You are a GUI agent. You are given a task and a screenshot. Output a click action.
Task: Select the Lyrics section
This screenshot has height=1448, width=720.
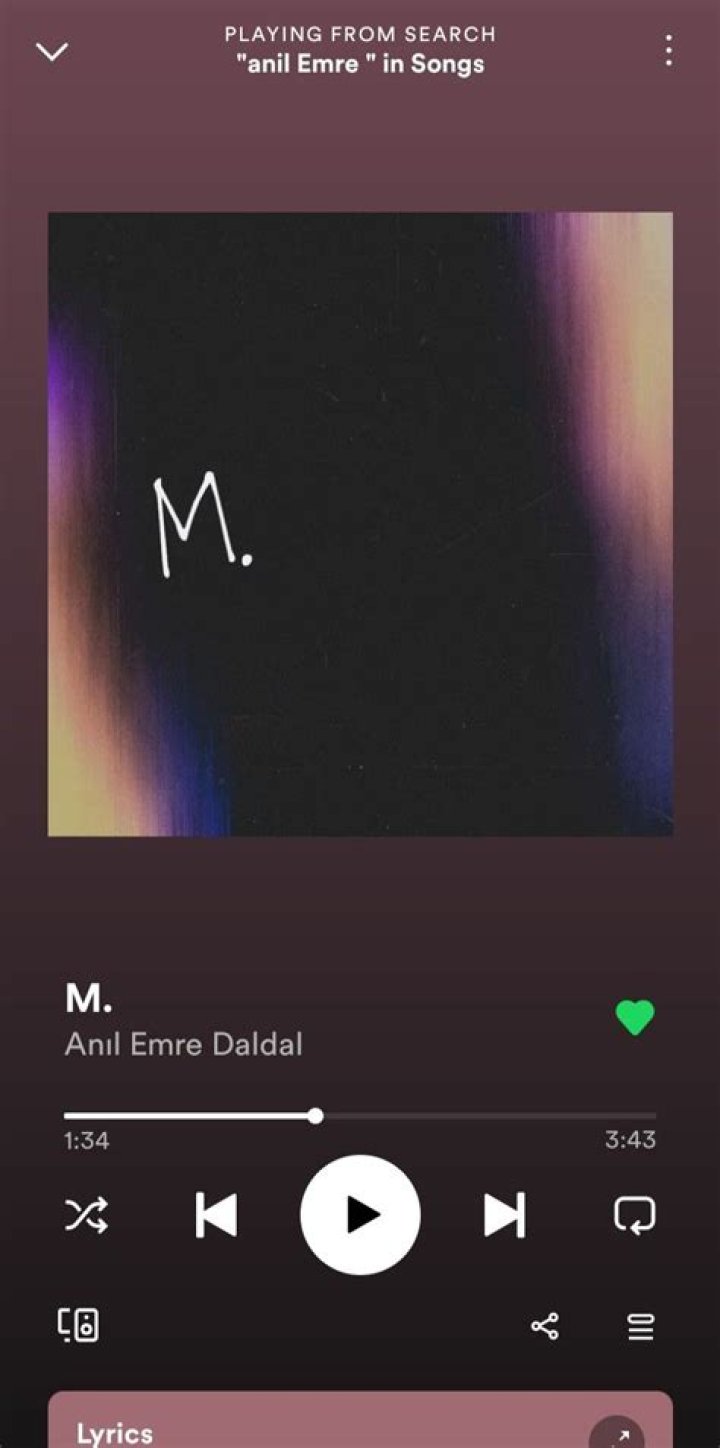(x=113, y=1432)
